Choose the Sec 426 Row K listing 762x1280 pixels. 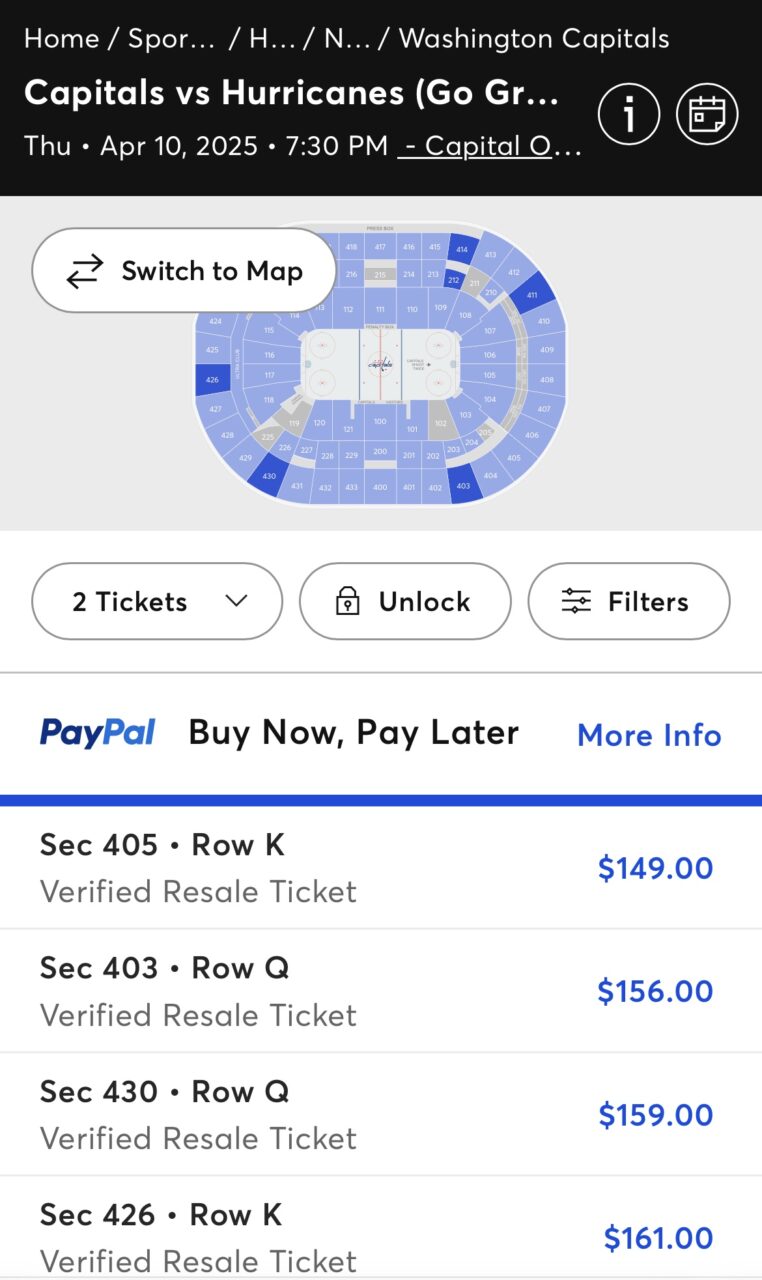381,1237
